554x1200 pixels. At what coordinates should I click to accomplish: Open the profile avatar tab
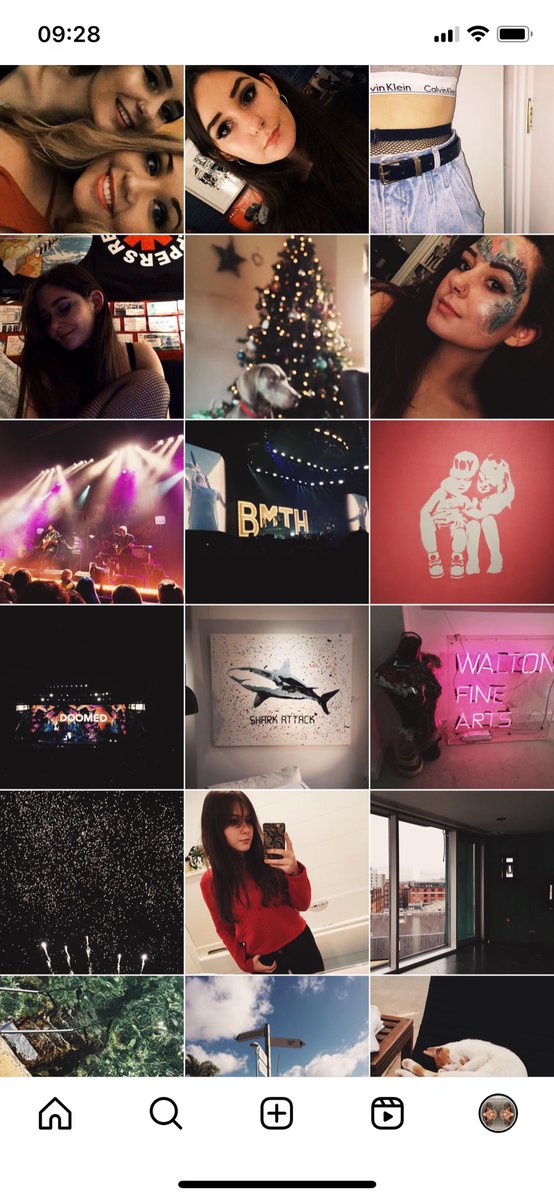click(x=498, y=1113)
